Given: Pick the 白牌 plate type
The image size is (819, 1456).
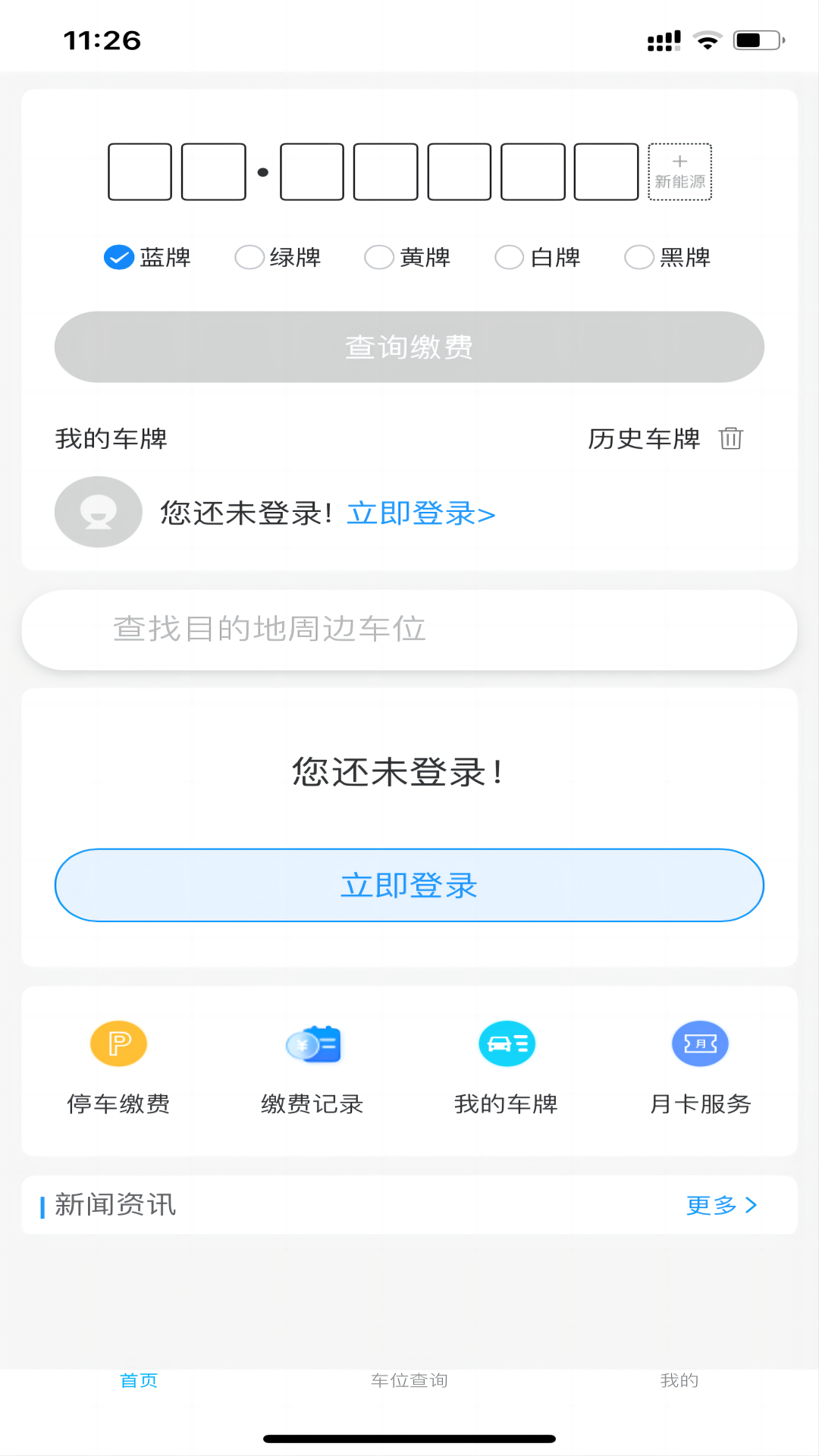Looking at the screenshot, I should [510, 258].
